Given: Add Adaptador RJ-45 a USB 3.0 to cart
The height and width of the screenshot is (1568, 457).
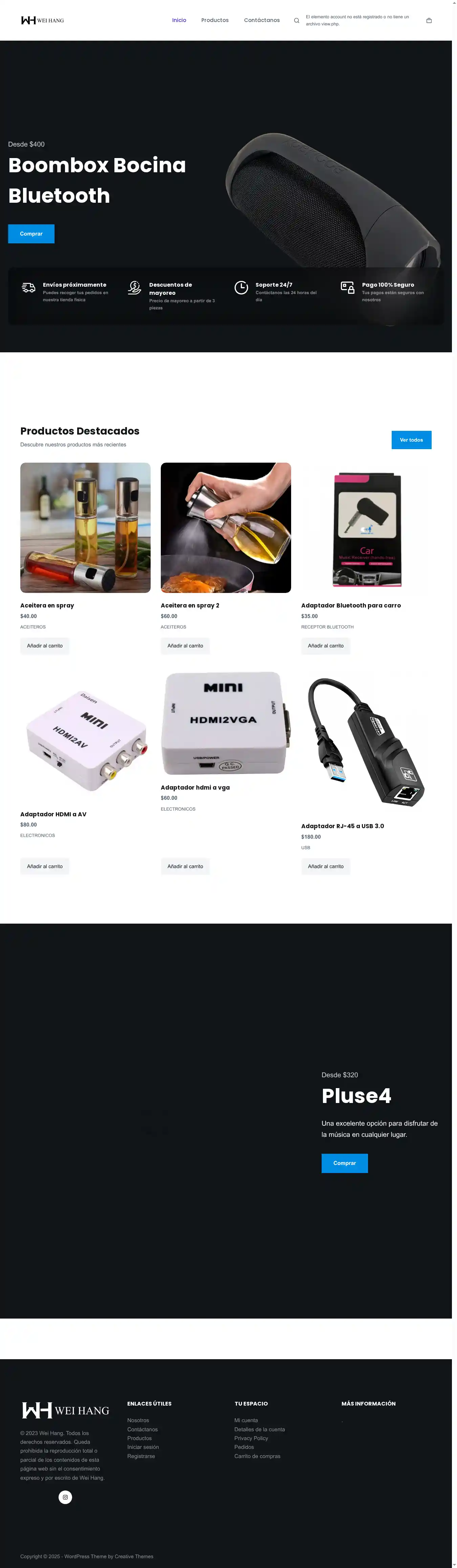Looking at the screenshot, I should pyautogui.click(x=326, y=866).
